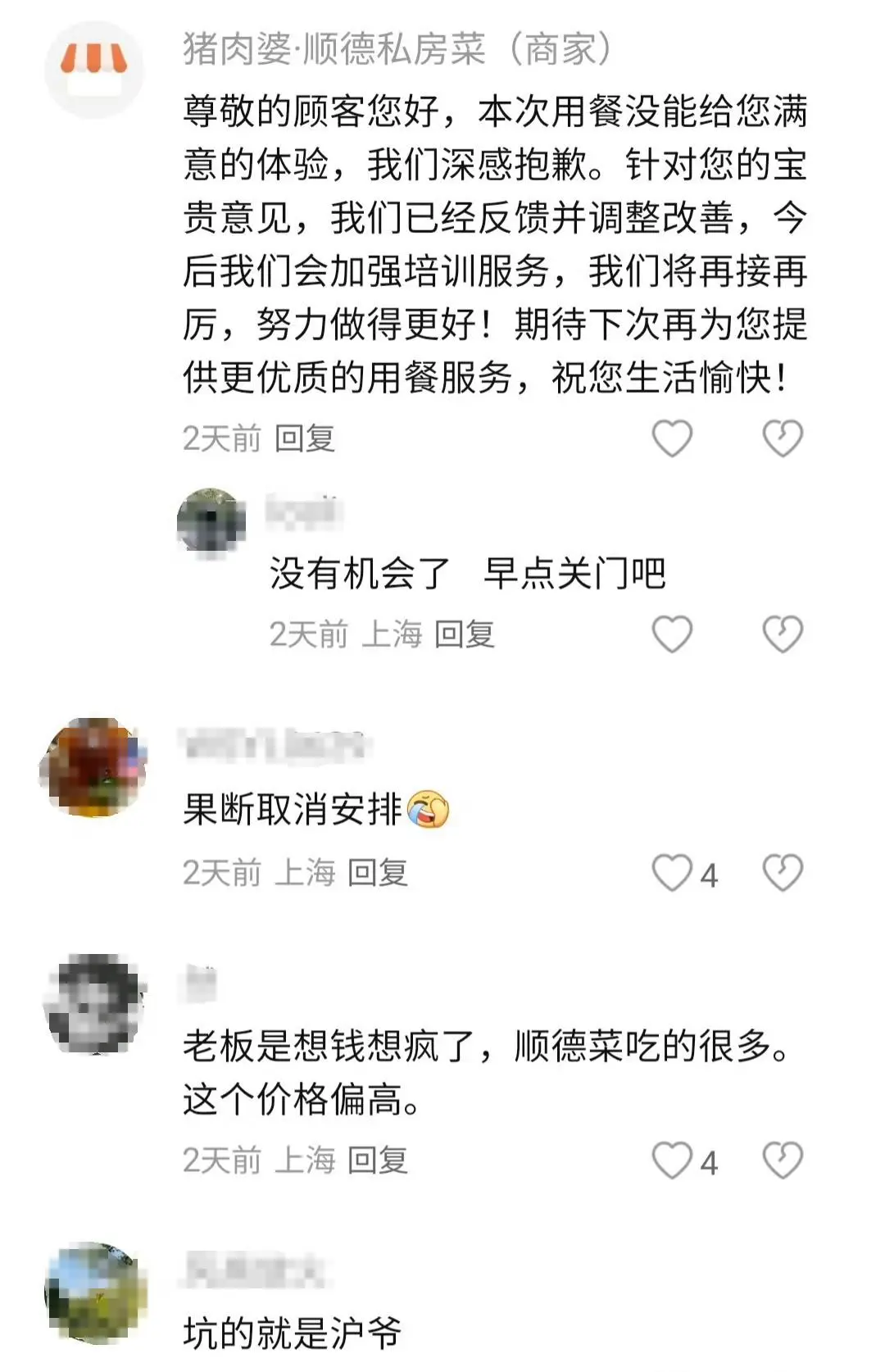Like the merchant 猪肉婆 reply
The height and width of the screenshot is (1372, 885).
(x=672, y=438)
